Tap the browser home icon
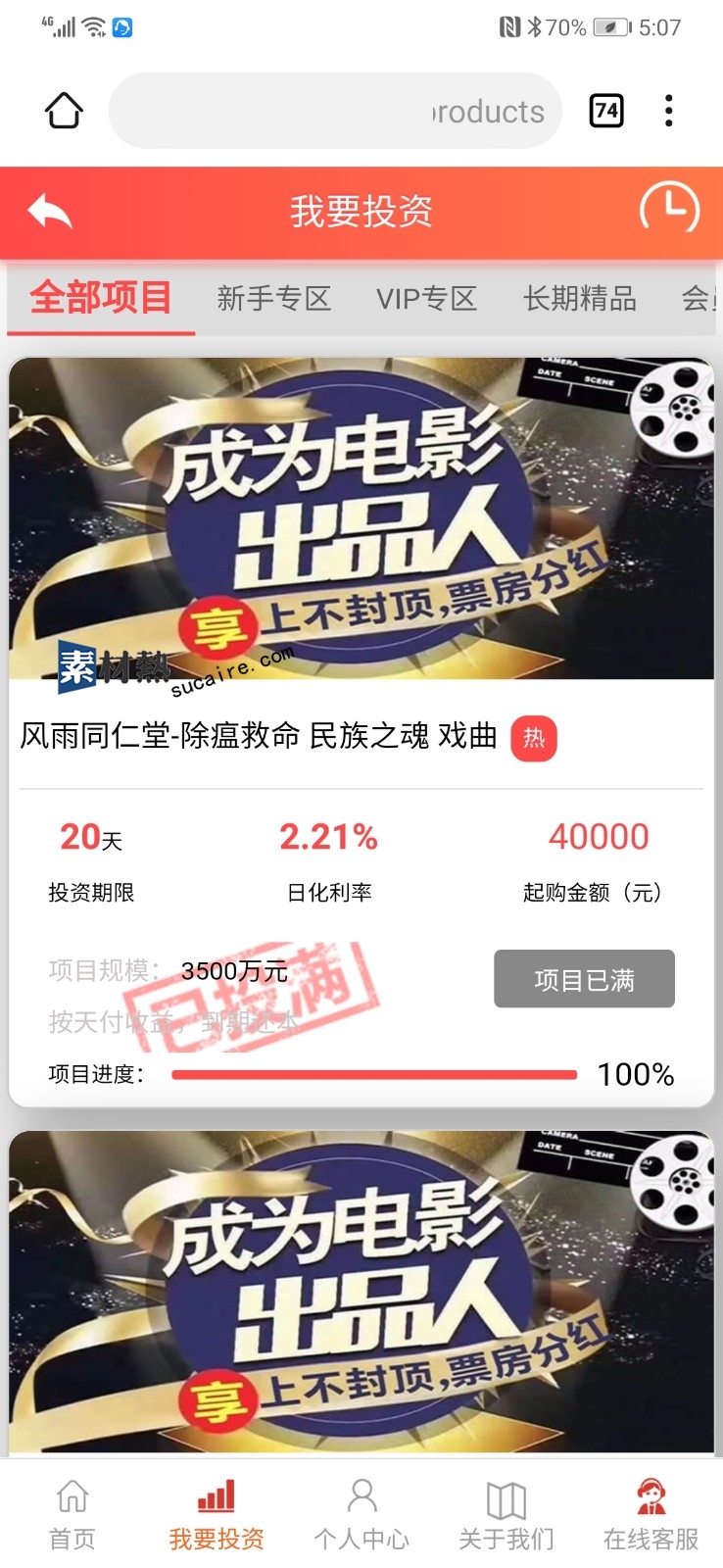723x1568 pixels. click(64, 110)
